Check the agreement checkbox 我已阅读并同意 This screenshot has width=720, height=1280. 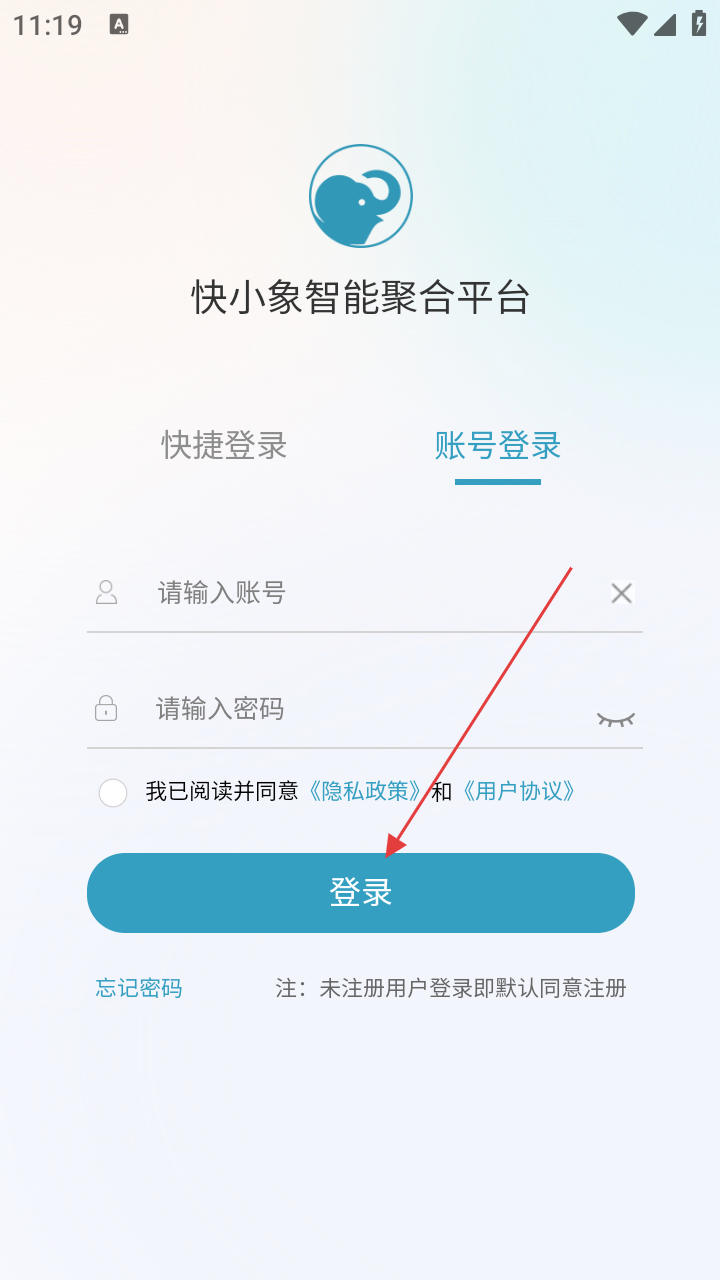[113, 792]
